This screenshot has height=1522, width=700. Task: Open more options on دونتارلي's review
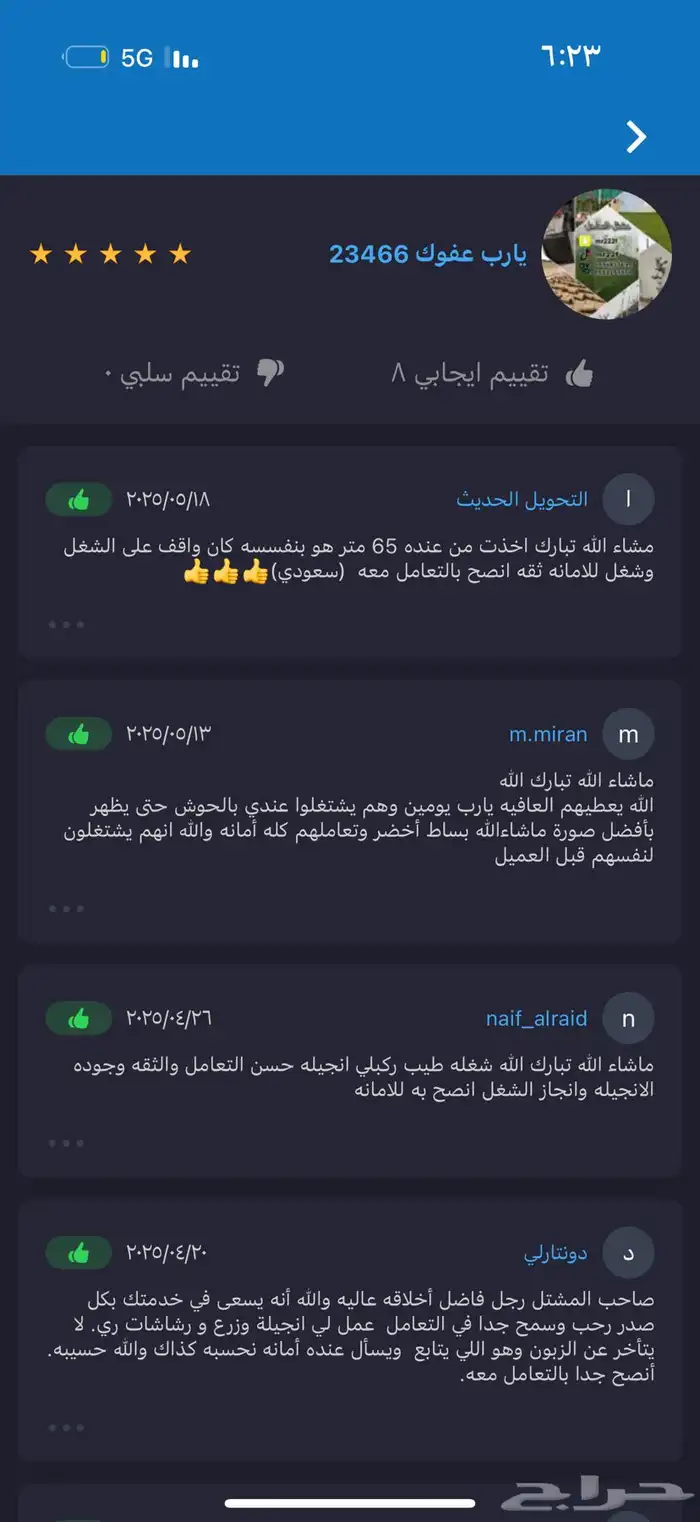click(67, 1428)
